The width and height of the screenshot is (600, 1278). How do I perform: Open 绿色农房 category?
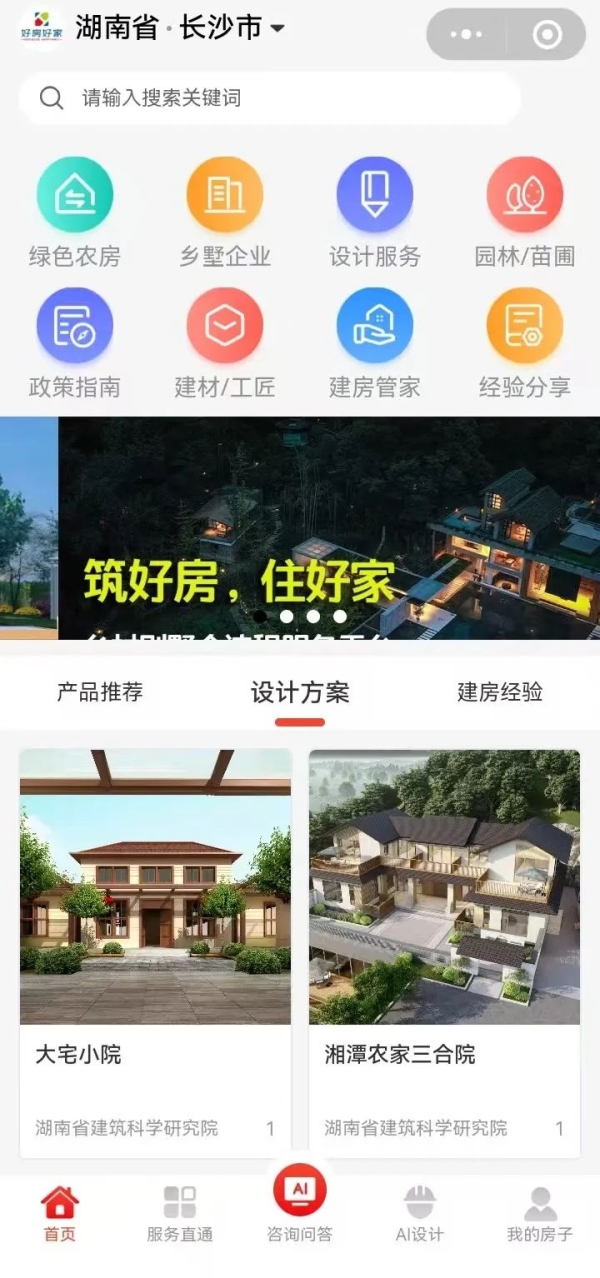click(75, 195)
